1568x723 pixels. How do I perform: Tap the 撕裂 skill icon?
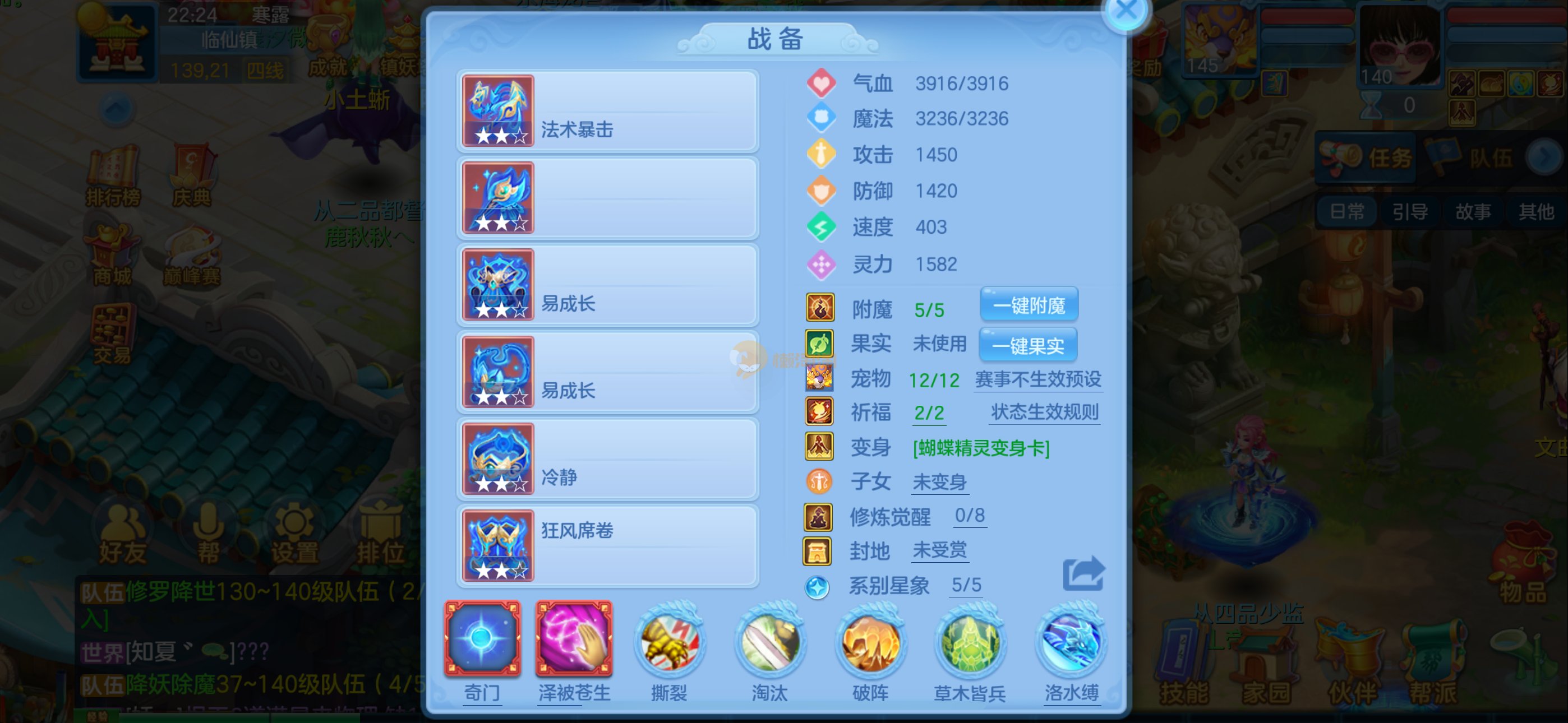click(670, 642)
